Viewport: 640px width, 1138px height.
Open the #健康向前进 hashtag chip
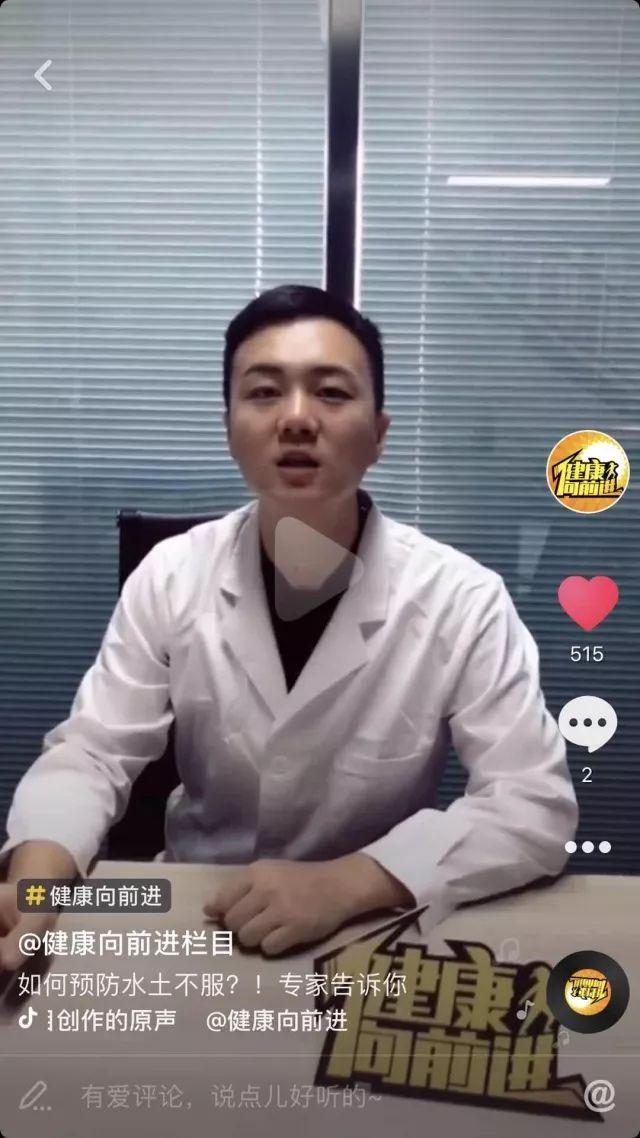click(93, 896)
